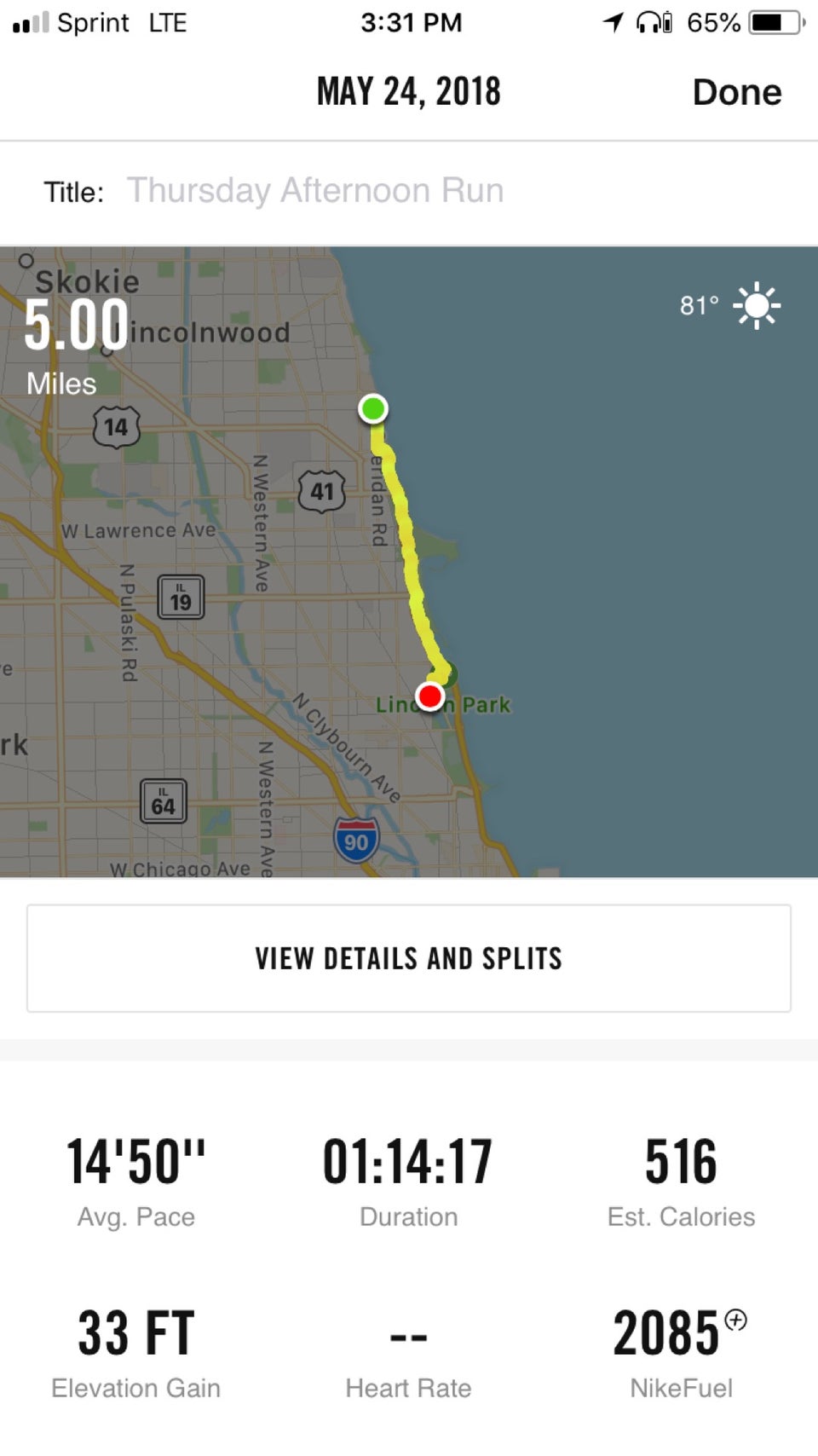Tap Done to close run summary

click(x=736, y=92)
